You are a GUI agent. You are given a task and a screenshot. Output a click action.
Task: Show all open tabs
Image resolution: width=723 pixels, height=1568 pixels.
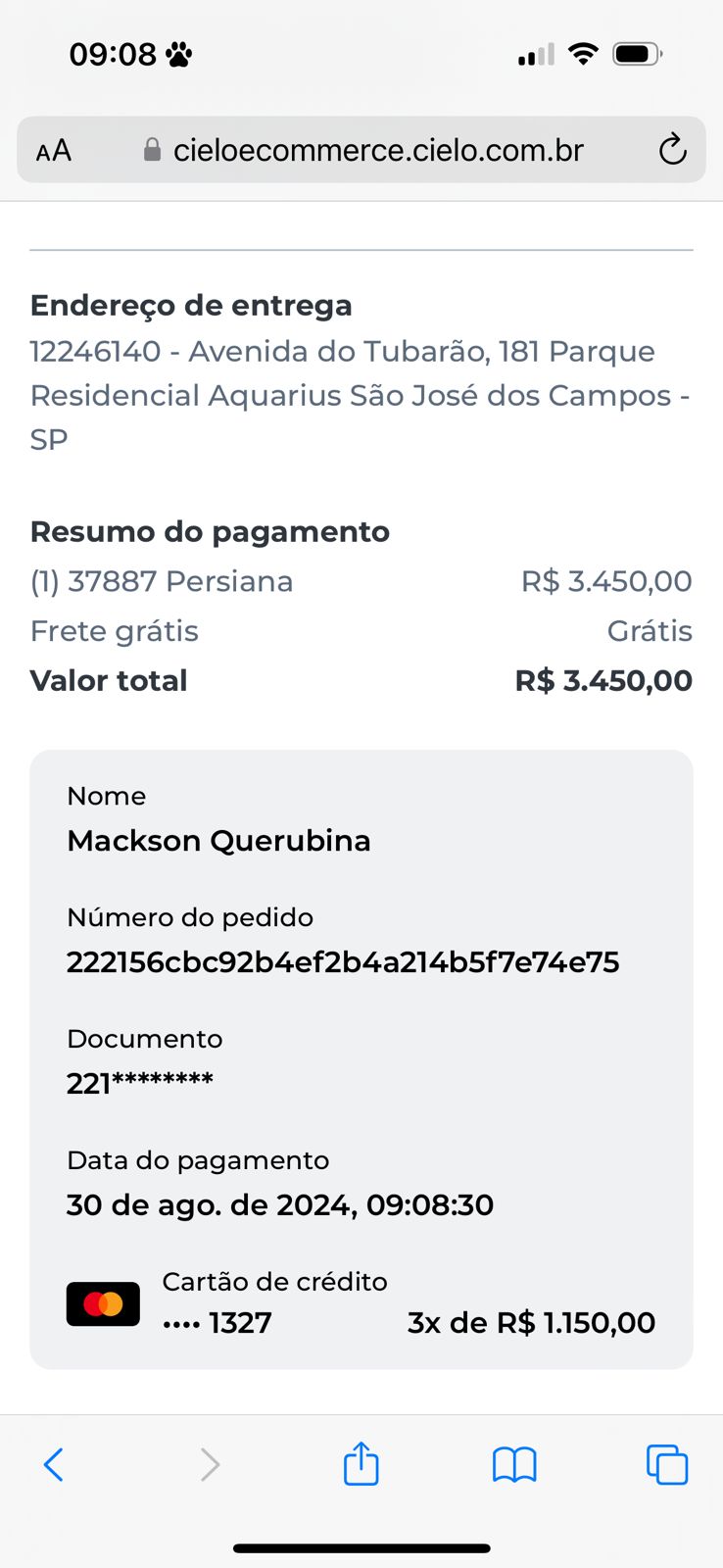[667, 1465]
